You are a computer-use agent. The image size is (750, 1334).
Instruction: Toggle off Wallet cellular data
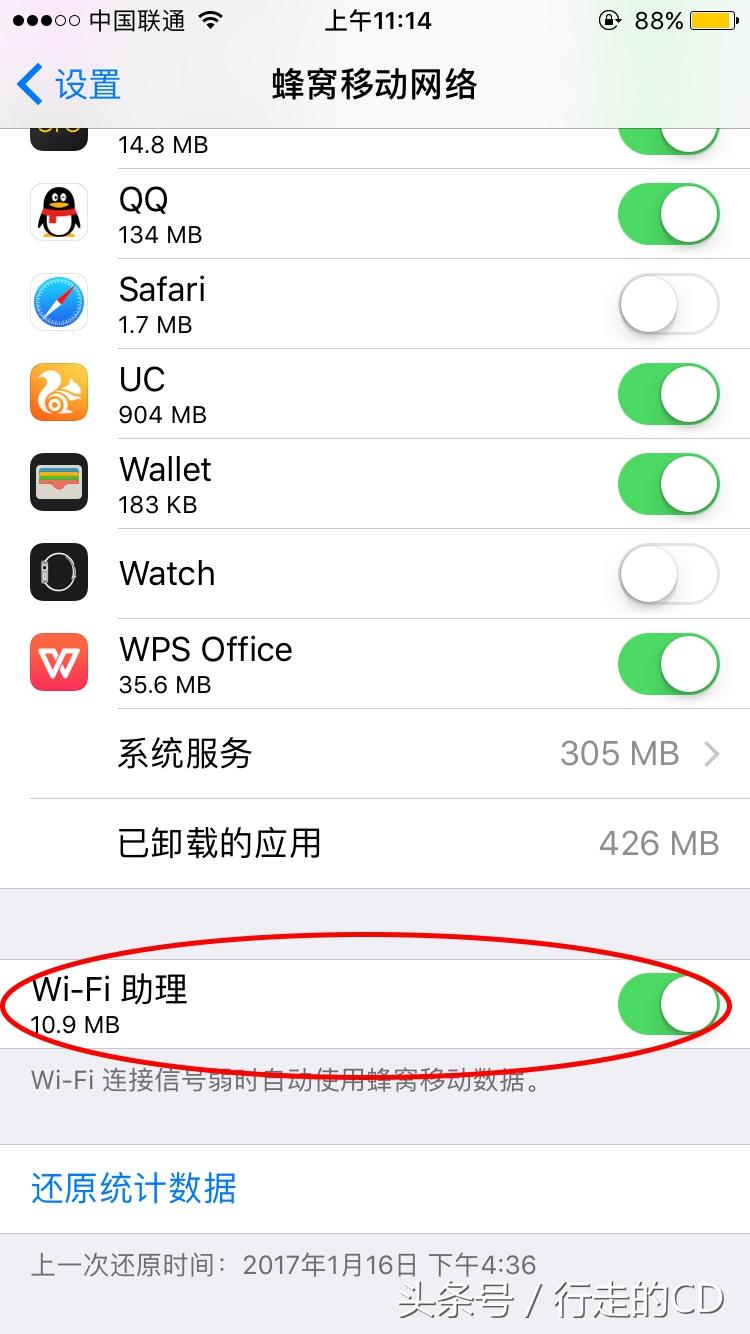click(x=668, y=484)
